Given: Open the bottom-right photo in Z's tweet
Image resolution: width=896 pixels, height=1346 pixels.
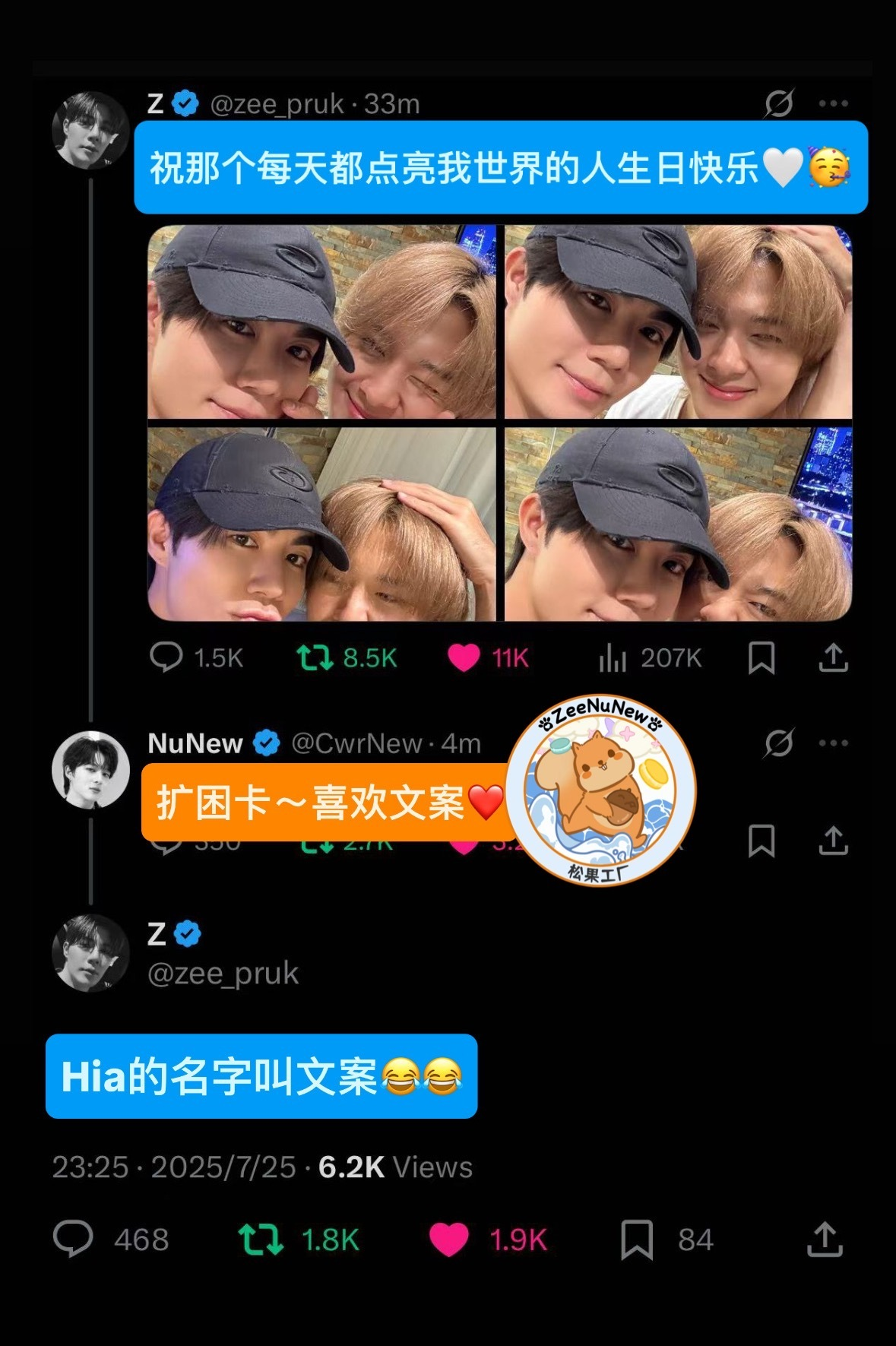Looking at the screenshot, I should [678, 524].
